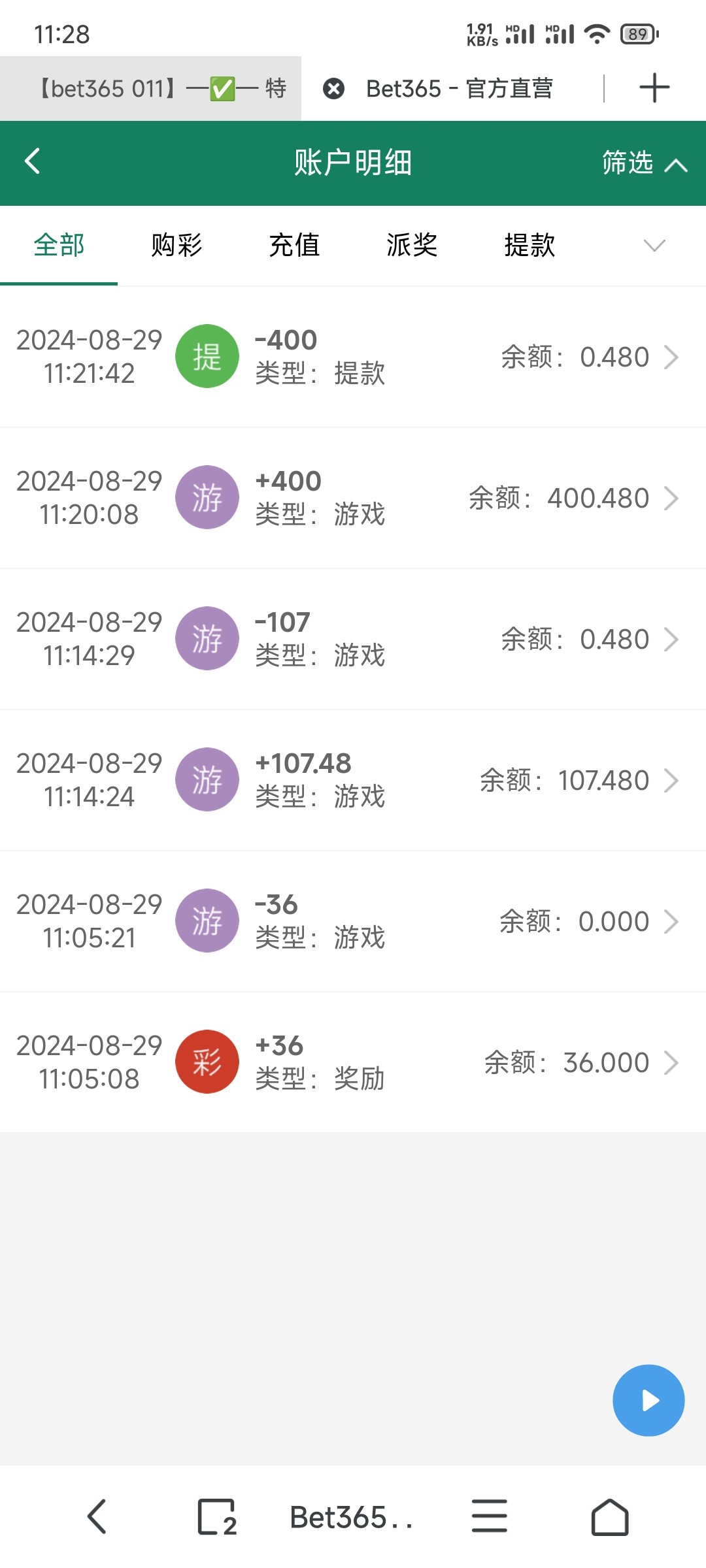Go back from 账户明细 page
Screen dimensions: 706x1568
(33, 161)
